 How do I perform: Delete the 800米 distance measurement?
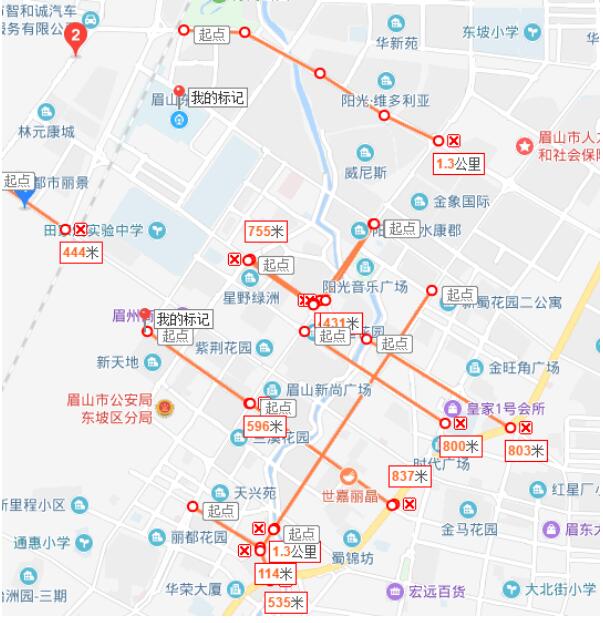(x=461, y=424)
